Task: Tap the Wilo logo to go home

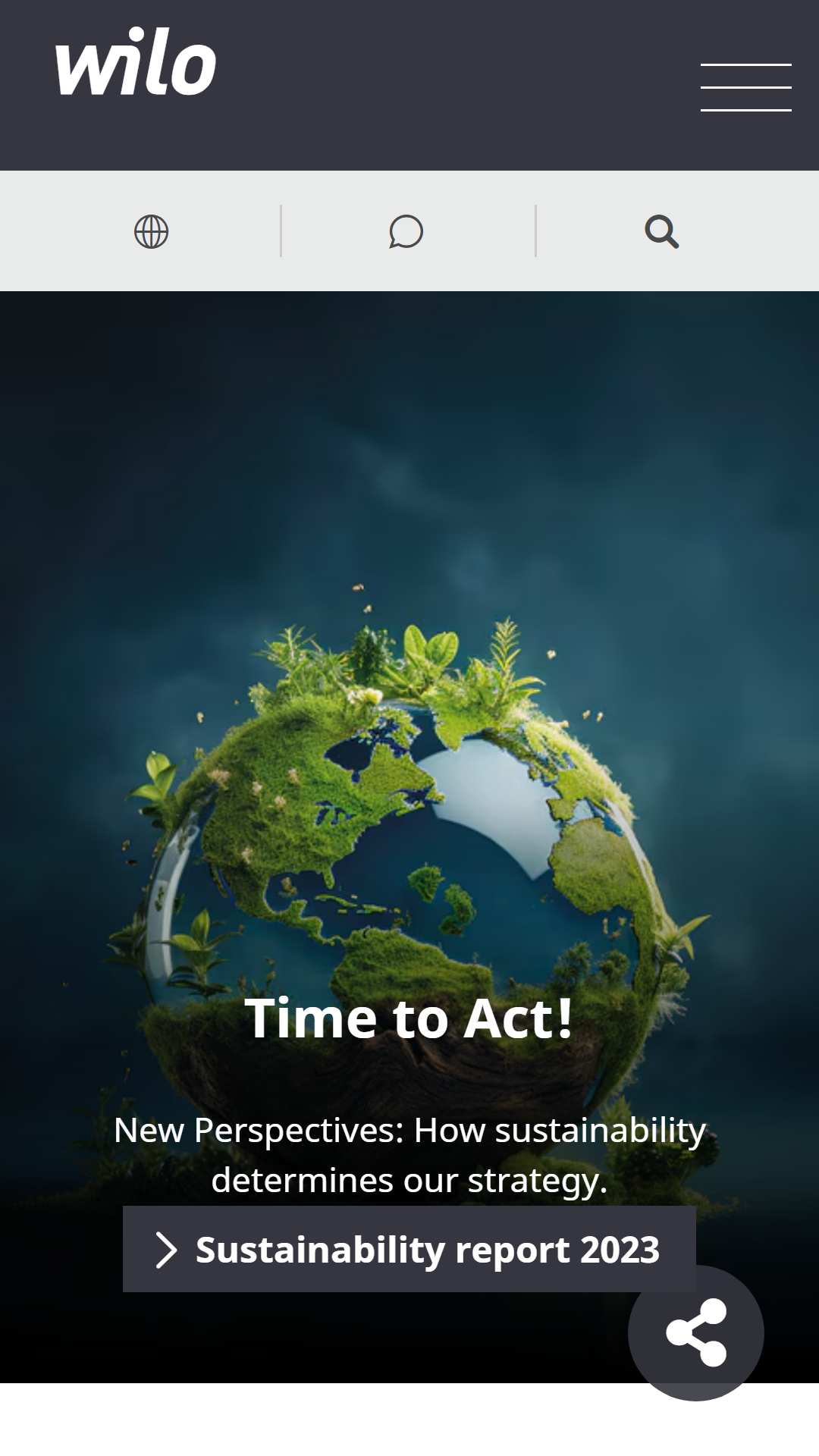Action: [x=136, y=61]
